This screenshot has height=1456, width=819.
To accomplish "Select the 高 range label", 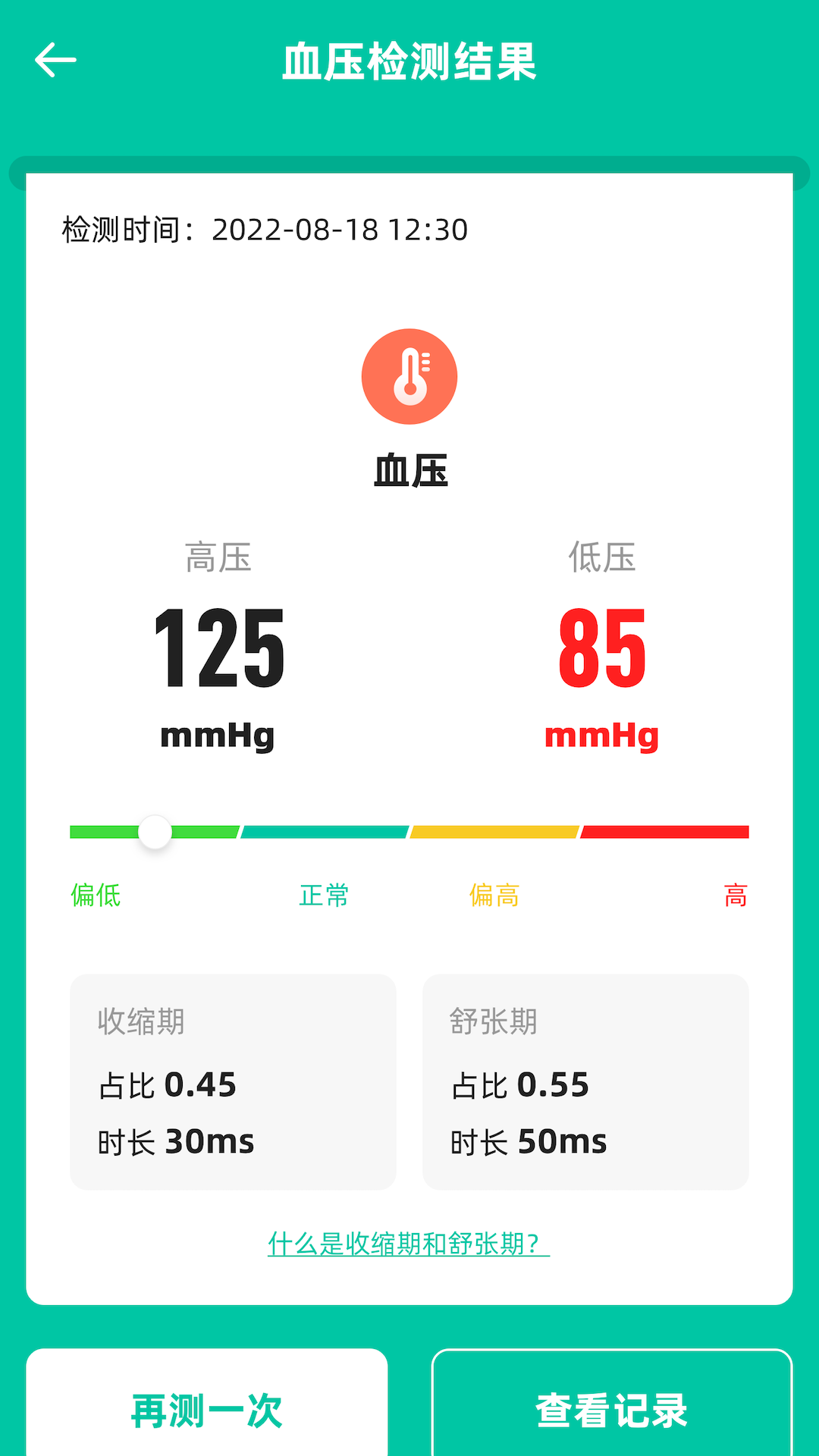I will coord(736,896).
